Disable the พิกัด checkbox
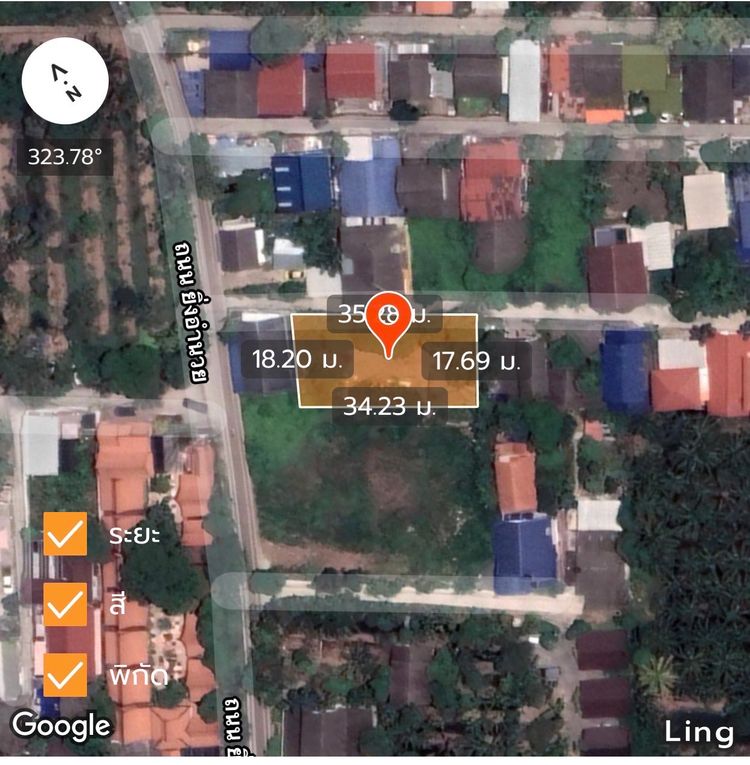 [65, 674]
